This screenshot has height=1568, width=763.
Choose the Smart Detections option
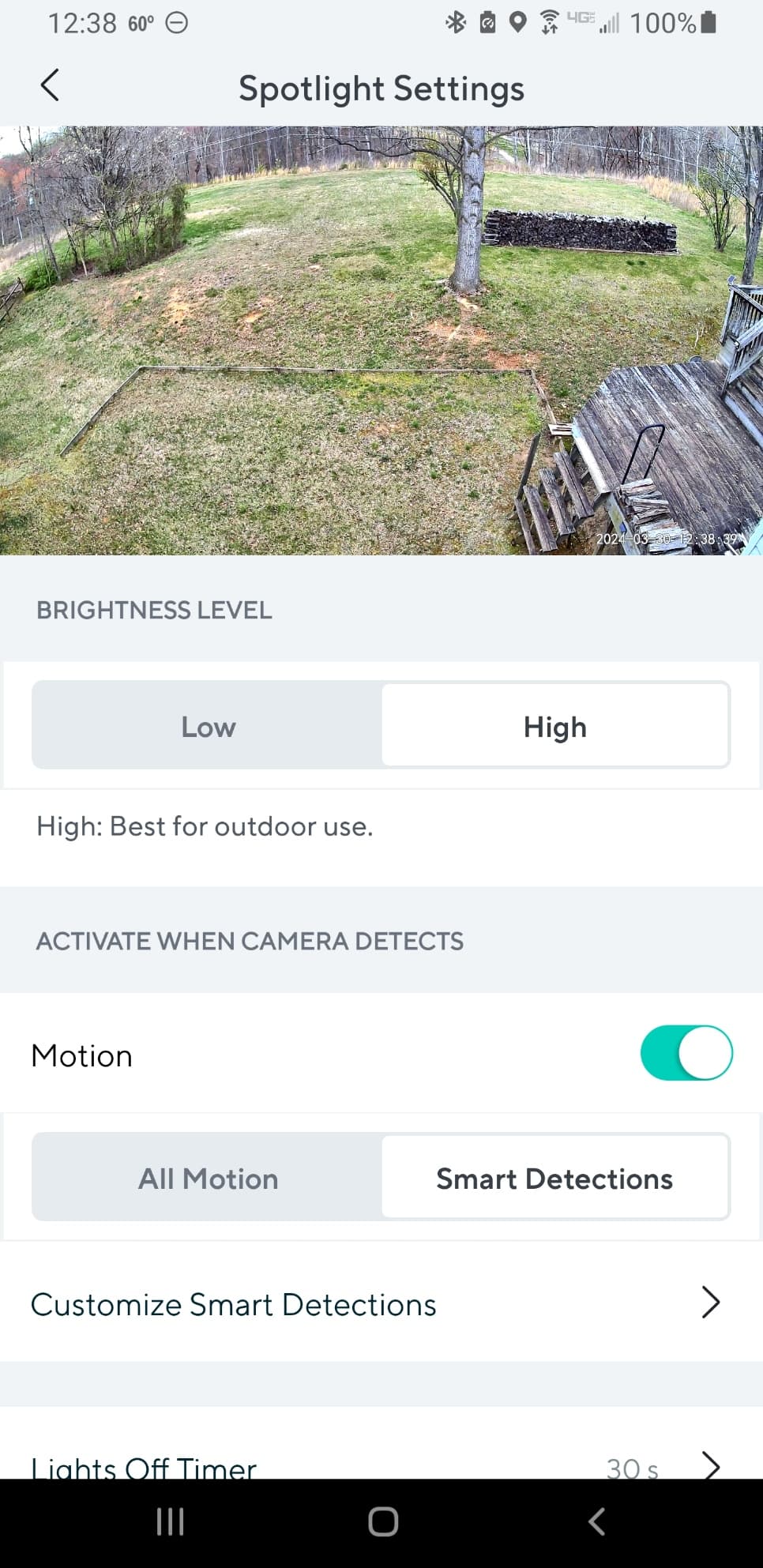click(554, 1178)
